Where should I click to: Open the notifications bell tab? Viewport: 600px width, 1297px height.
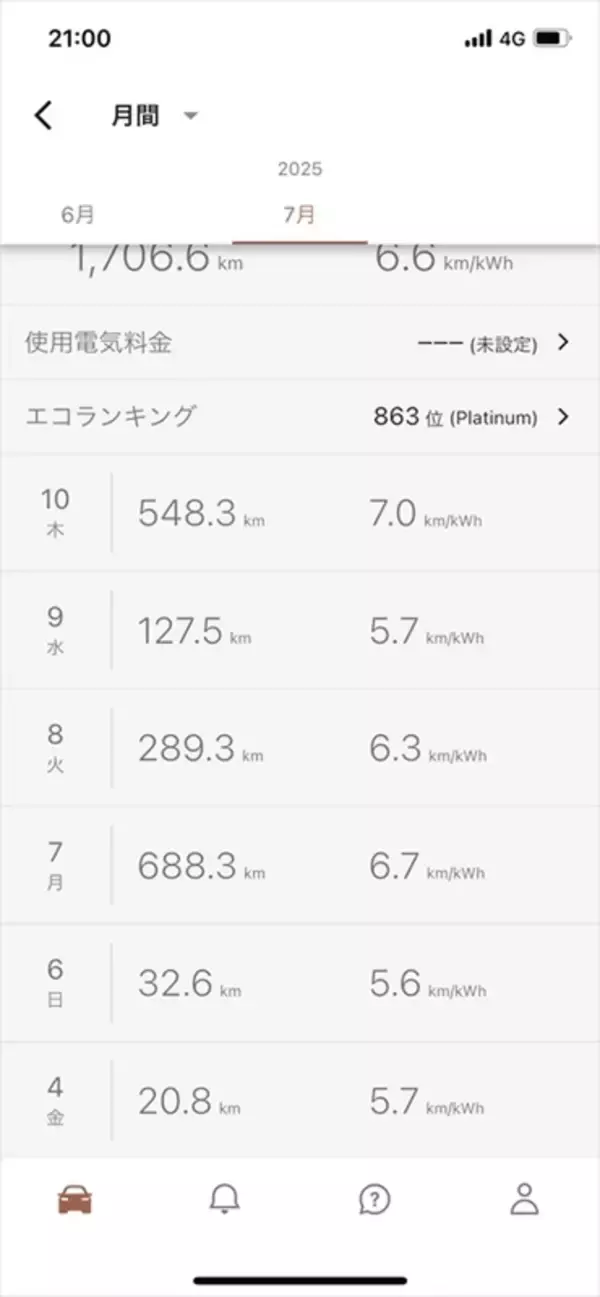(x=225, y=1199)
